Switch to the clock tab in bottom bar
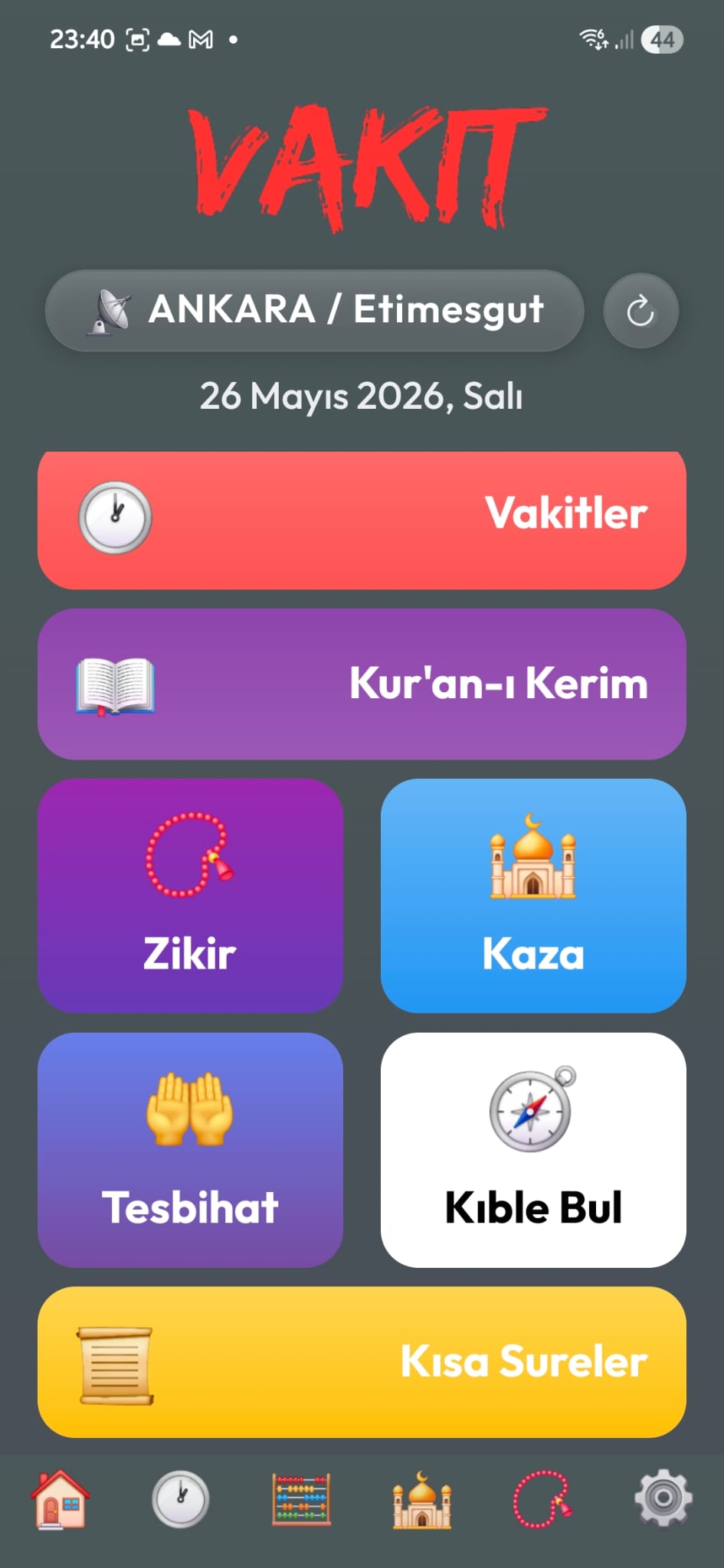This screenshot has height=1568, width=724. tap(180, 1499)
